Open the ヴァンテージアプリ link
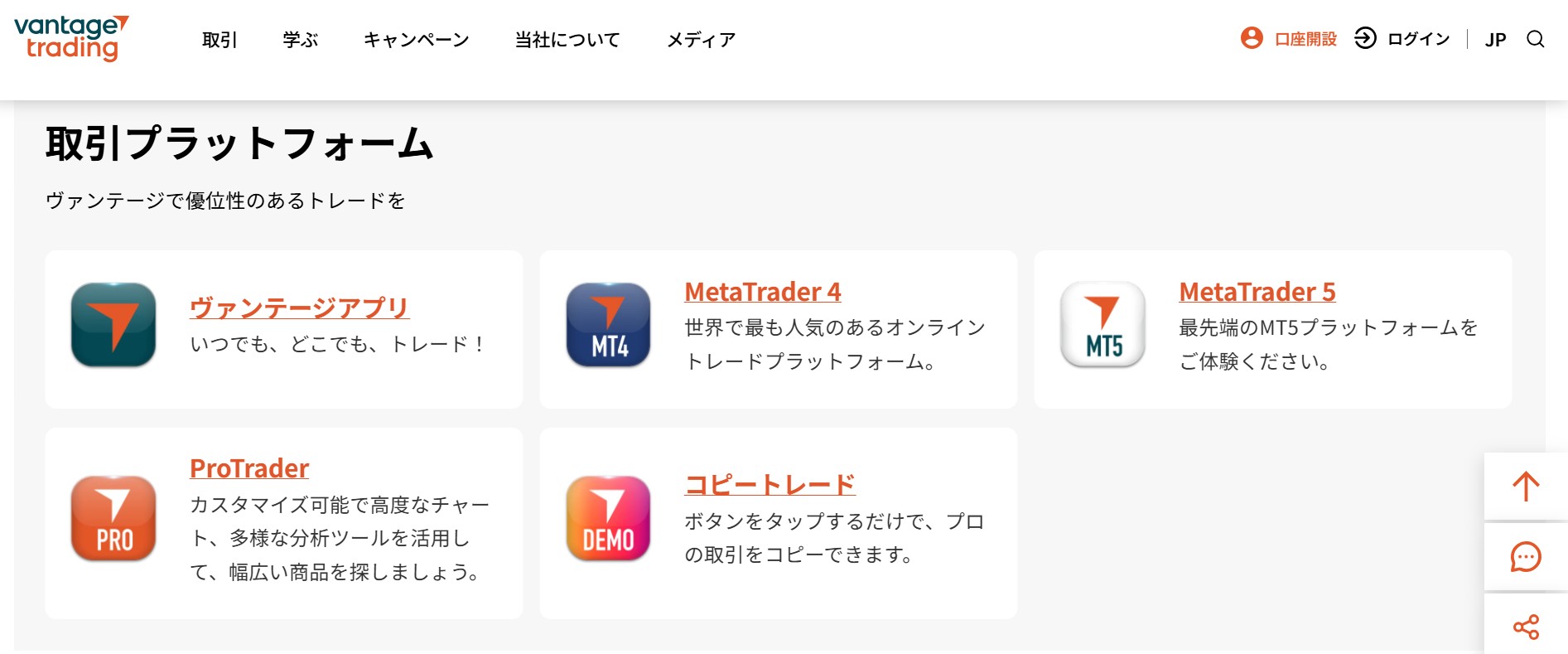The width and height of the screenshot is (1568, 654). pyautogui.click(x=299, y=308)
